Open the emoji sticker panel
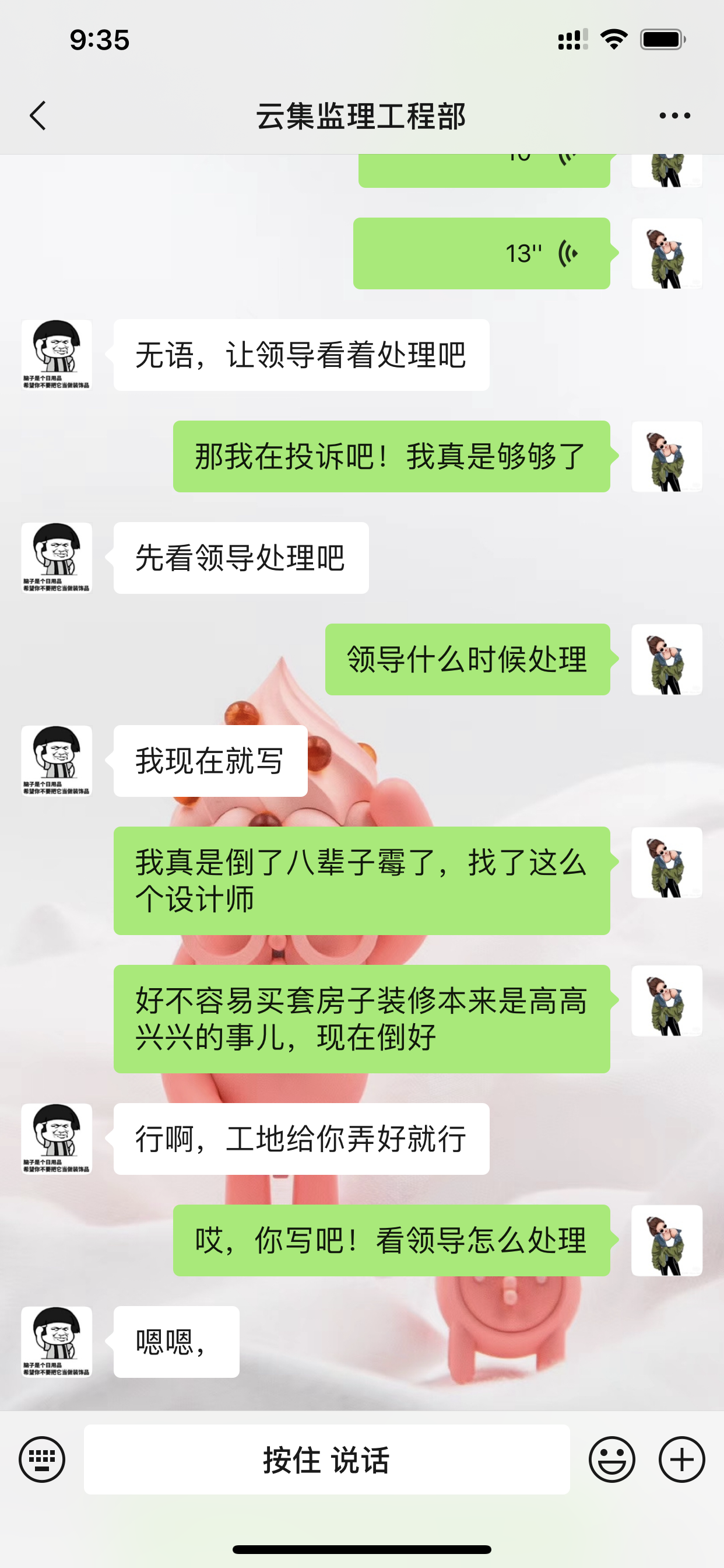The image size is (724, 1568). (x=611, y=1459)
